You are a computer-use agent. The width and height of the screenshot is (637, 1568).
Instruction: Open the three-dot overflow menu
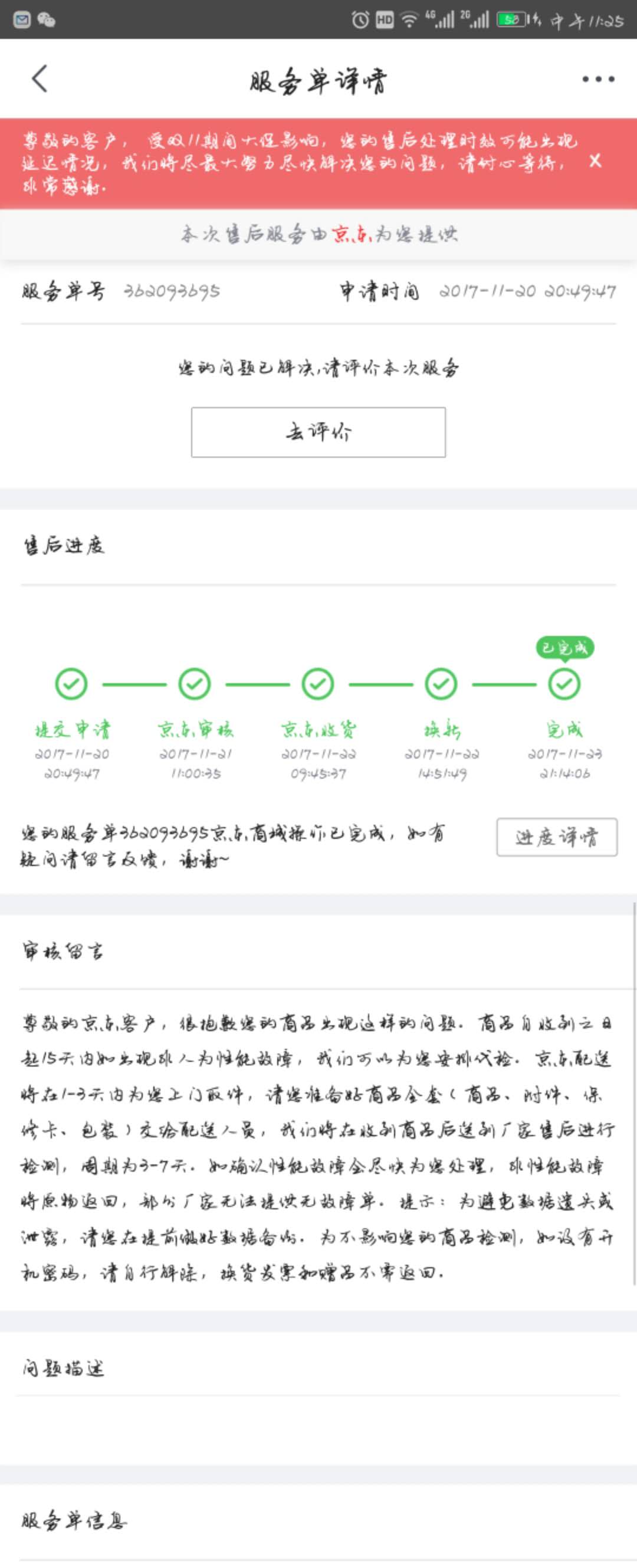coord(598,79)
